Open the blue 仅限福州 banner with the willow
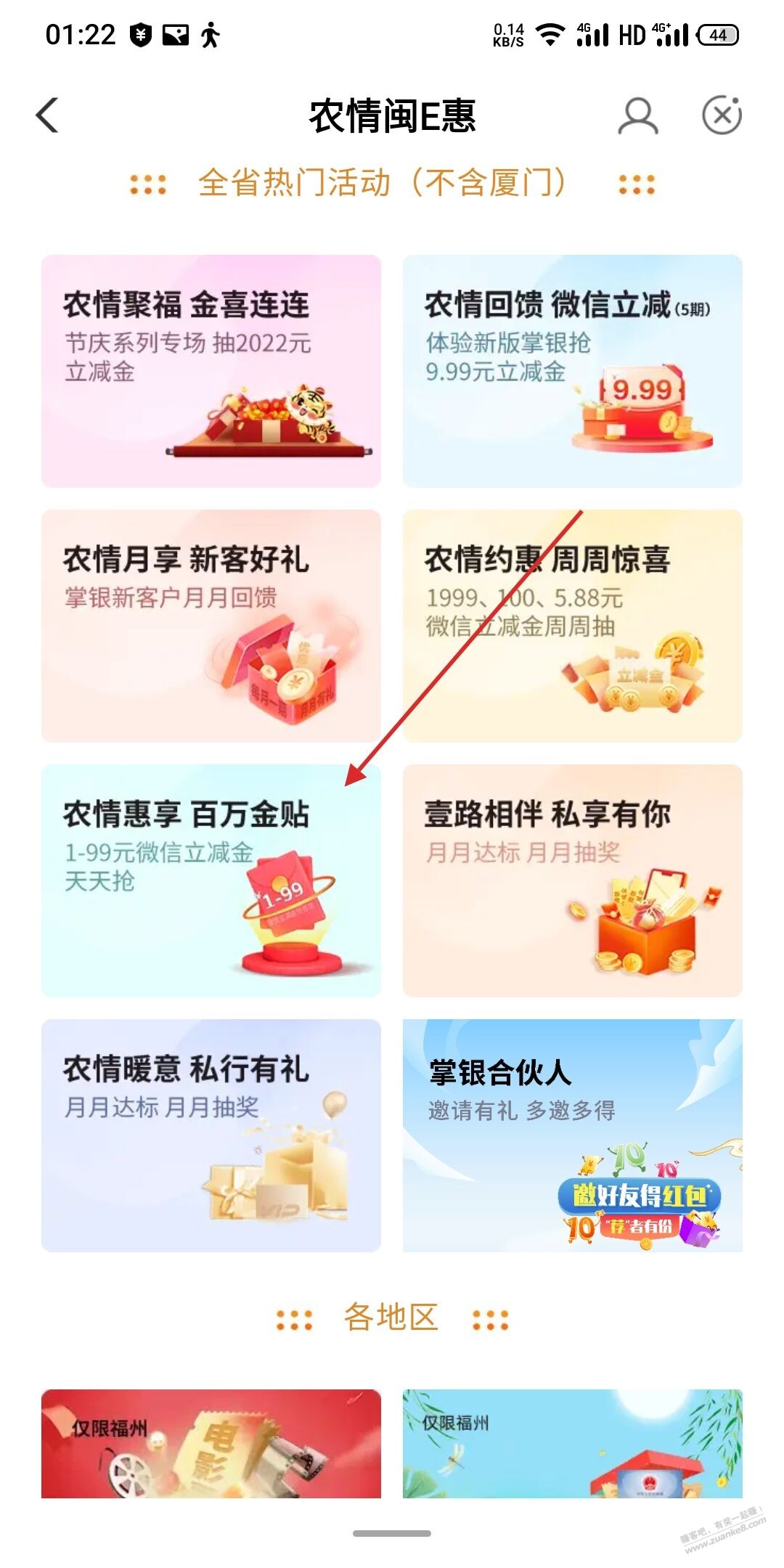This screenshot has width=784, height=1568. [x=573, y=1444]
